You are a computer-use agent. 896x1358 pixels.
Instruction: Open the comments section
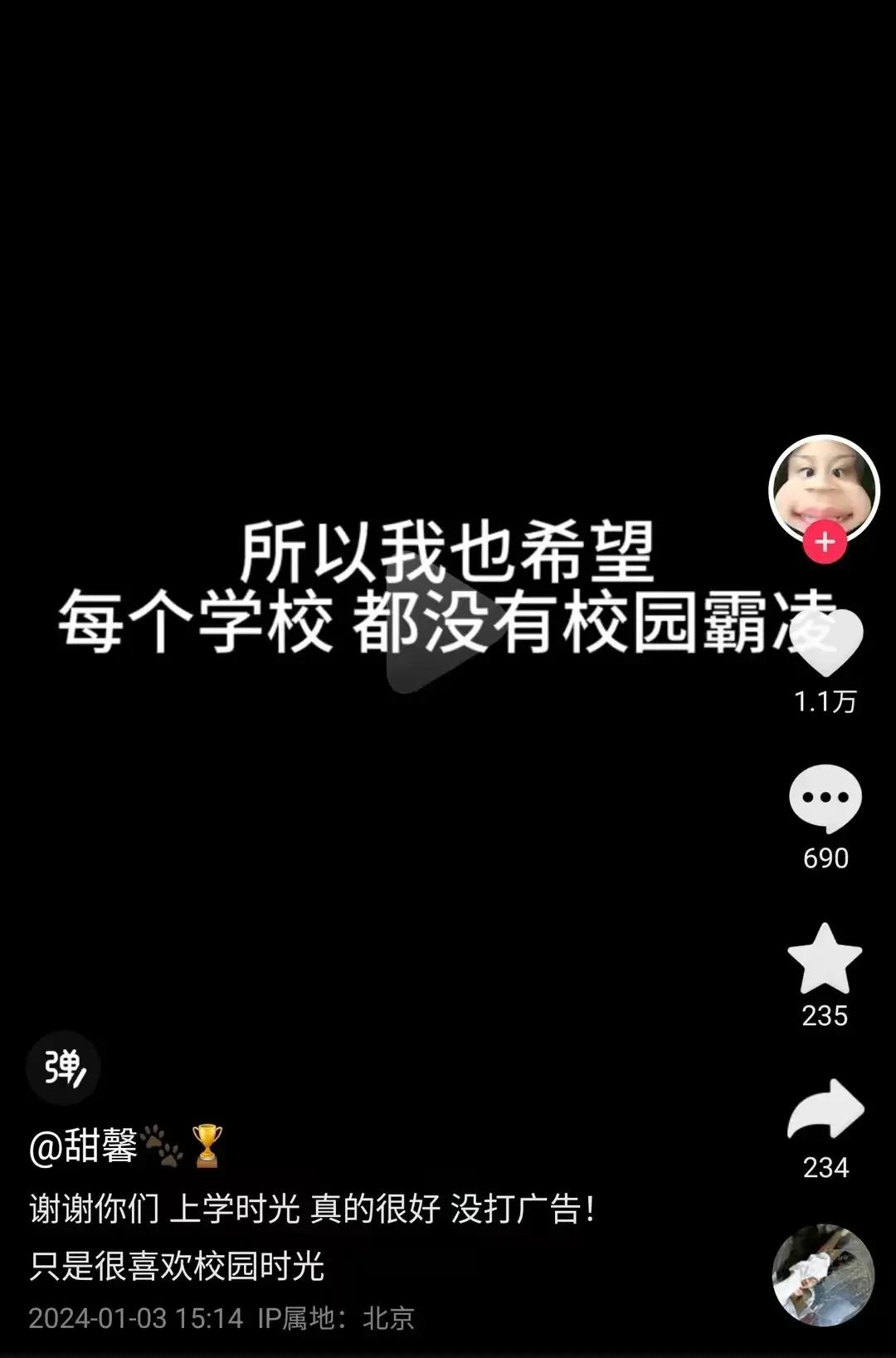(x=825, y=799)
